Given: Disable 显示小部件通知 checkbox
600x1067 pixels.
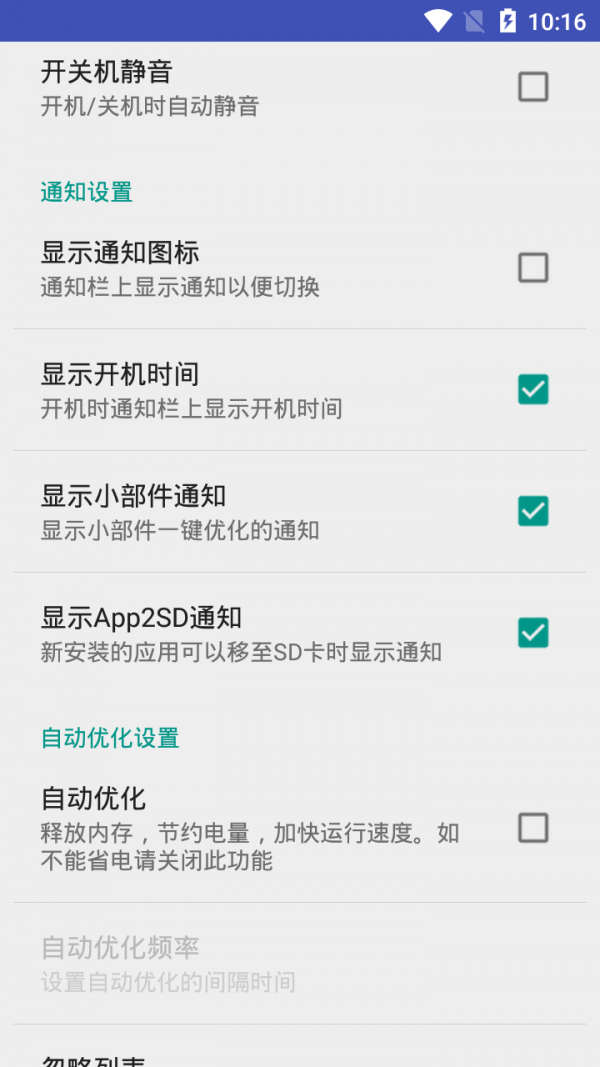Looking at the screenshot, I should [x=533, y=511].
